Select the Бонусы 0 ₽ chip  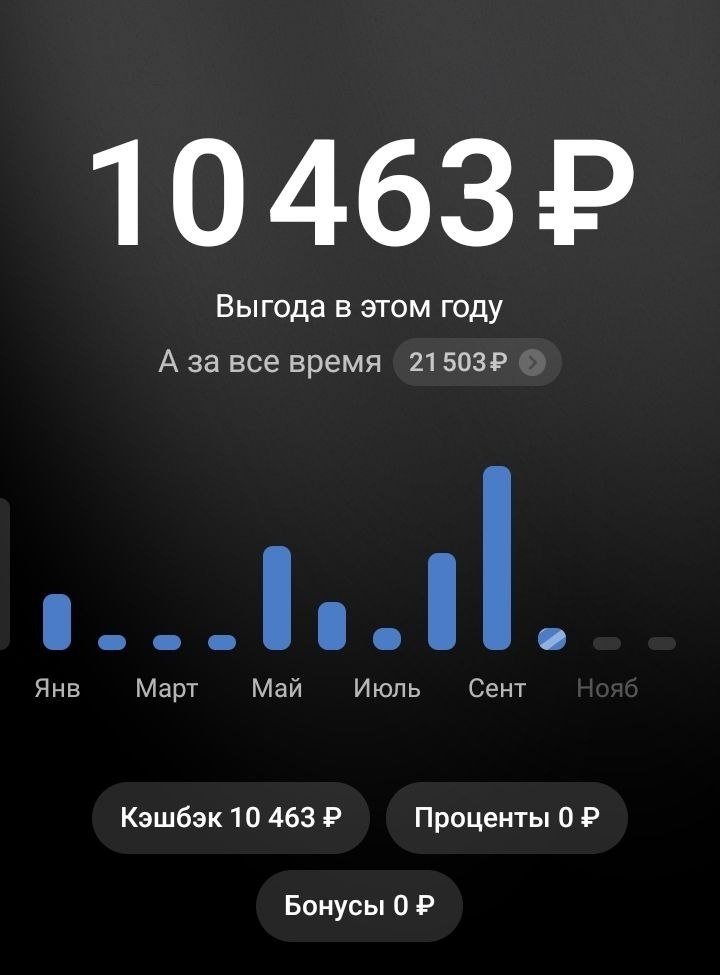pos(359,906)
